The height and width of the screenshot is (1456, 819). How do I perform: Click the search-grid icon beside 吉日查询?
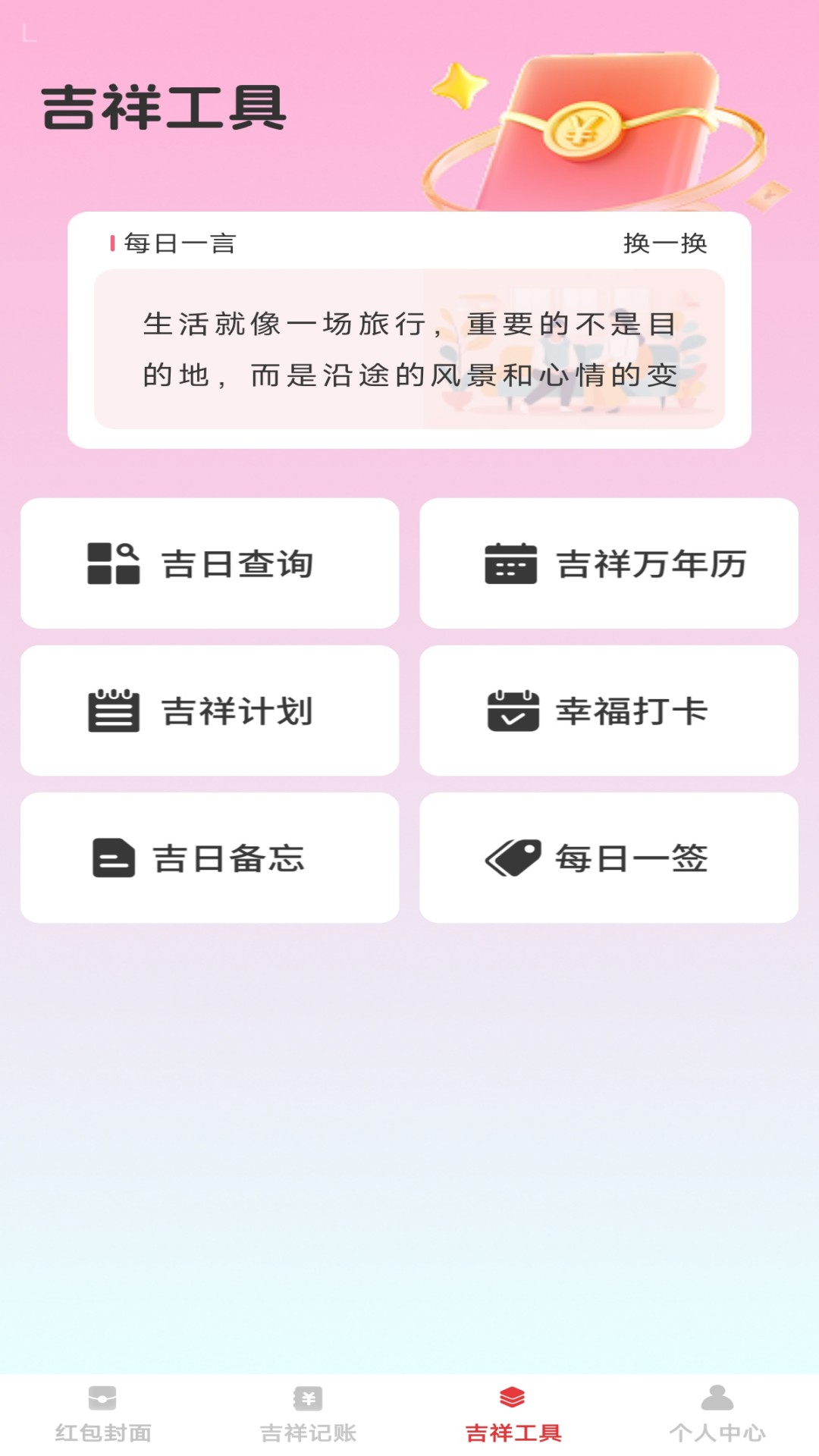(x=114, y=563)
